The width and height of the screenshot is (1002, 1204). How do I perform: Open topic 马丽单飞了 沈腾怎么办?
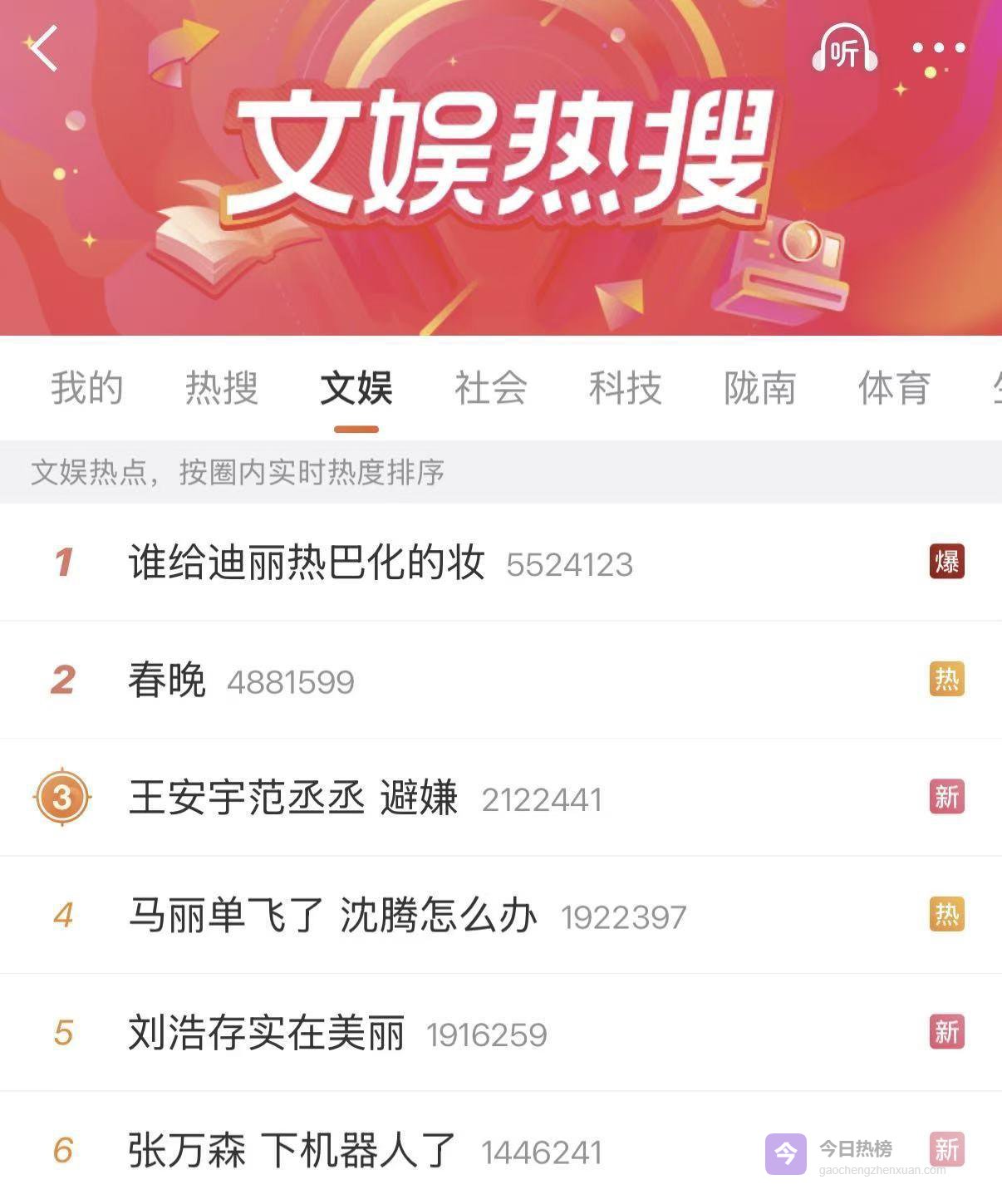(332, 916)
